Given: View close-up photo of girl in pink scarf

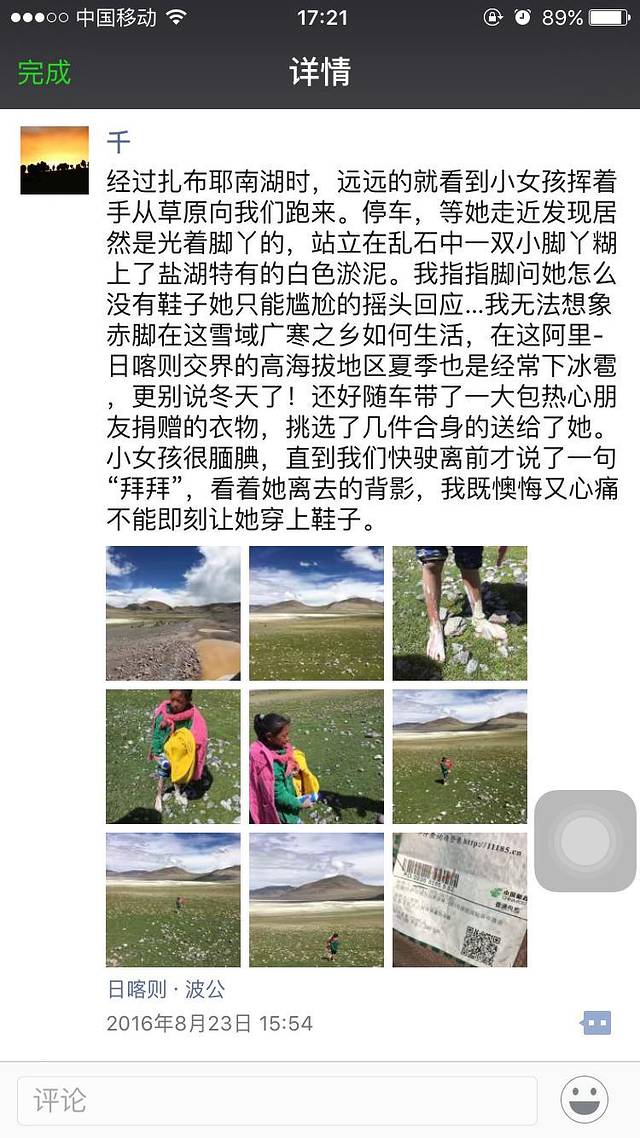Looking at the screenshot, I should (316, 756).
